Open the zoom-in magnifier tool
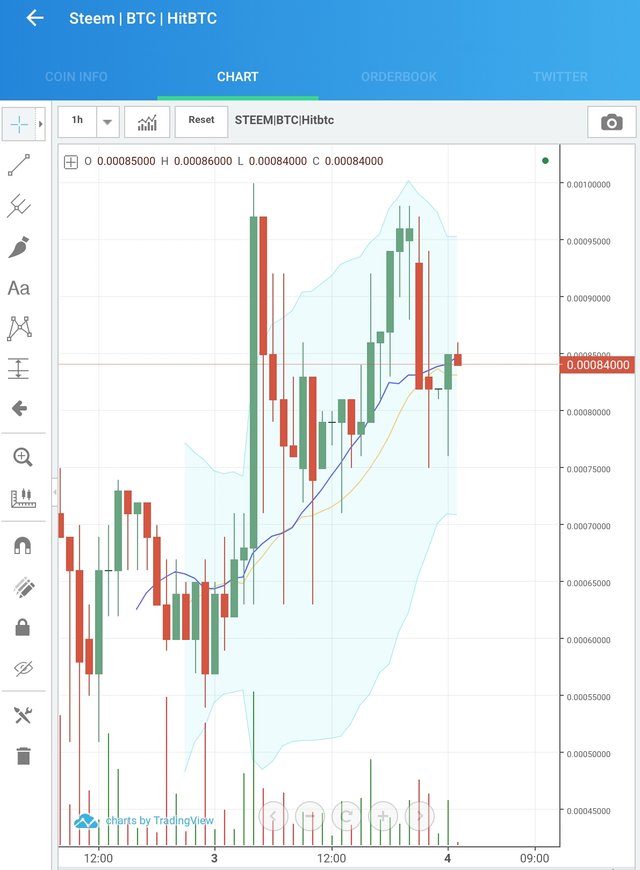 point(22,457)
